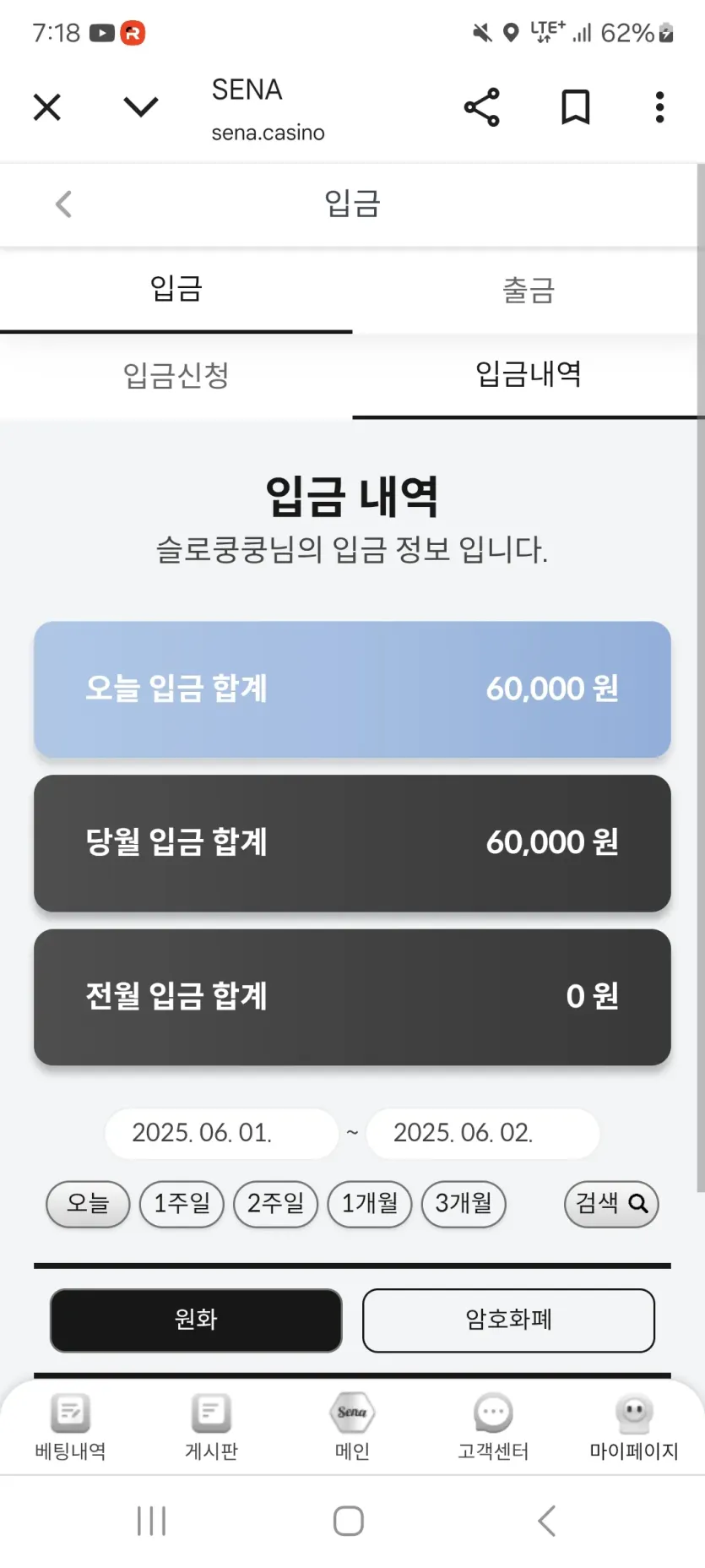The image size is (705, 1568).
Task: Go to 마이페이지 in the bottom bar
Action: 634,1427
